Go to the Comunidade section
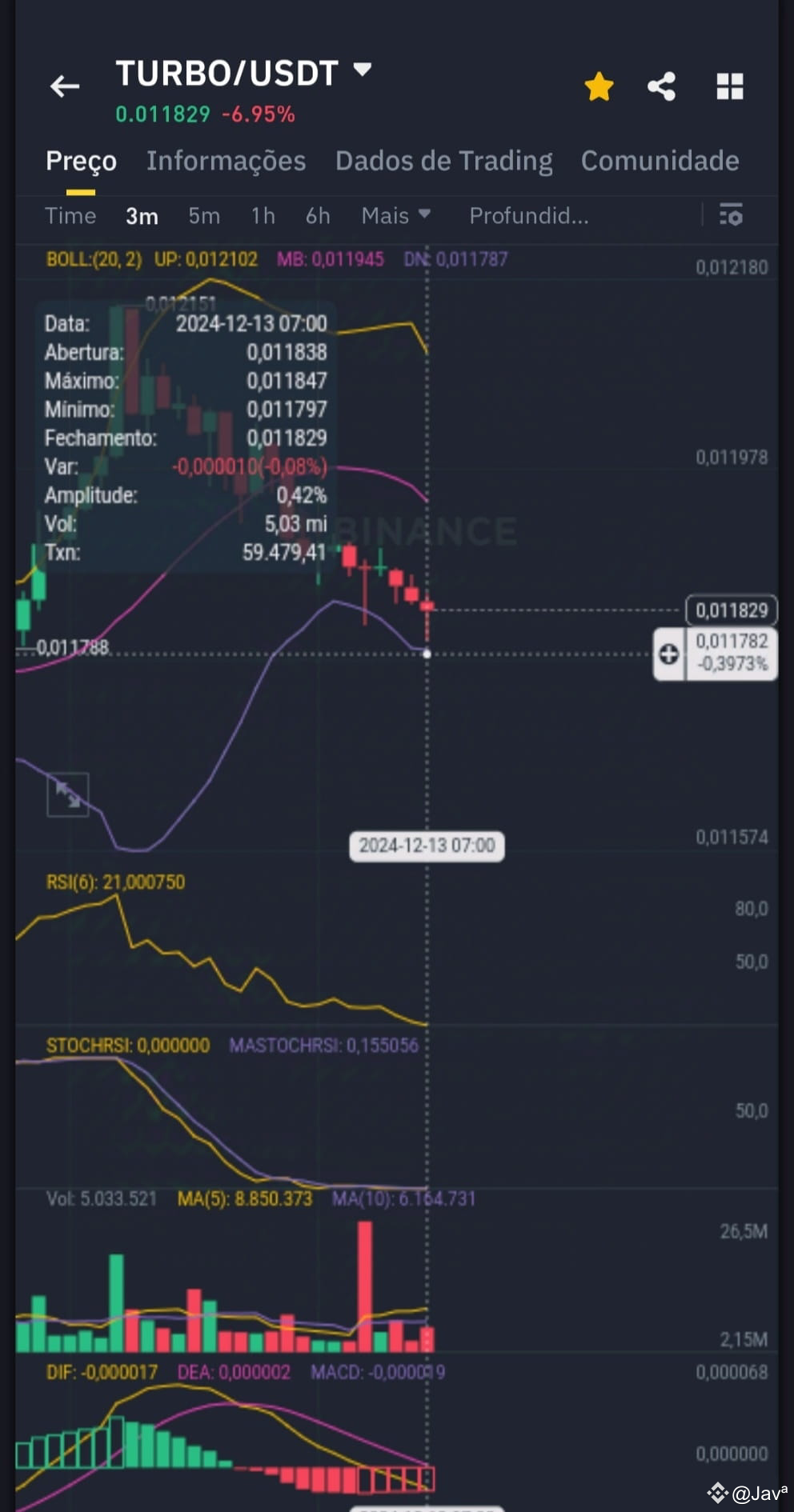Image resolution: width=794 pixels, height=1512 pixels. coord(660,161)
